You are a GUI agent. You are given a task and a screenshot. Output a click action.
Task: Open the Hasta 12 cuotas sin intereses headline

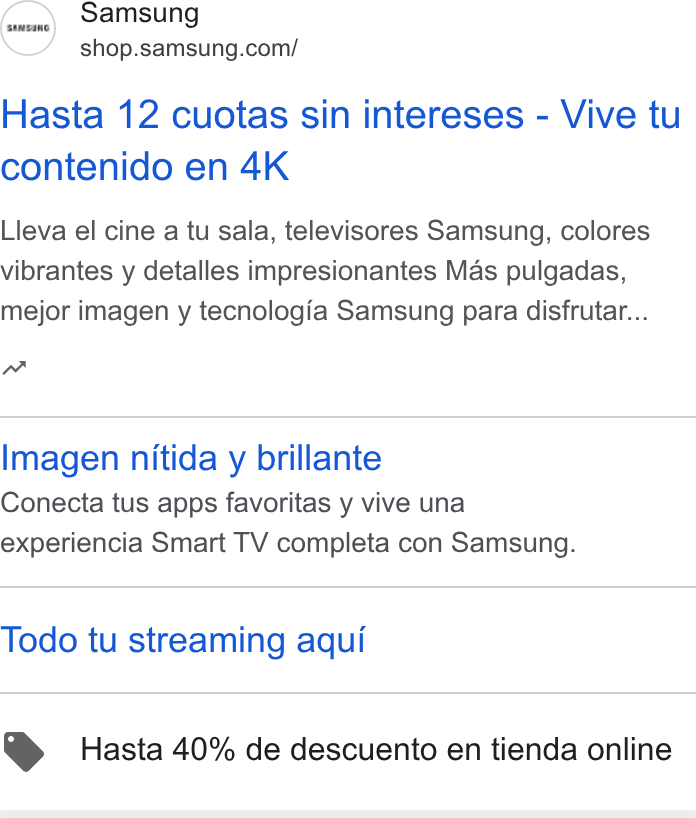[x=341, y=140]
